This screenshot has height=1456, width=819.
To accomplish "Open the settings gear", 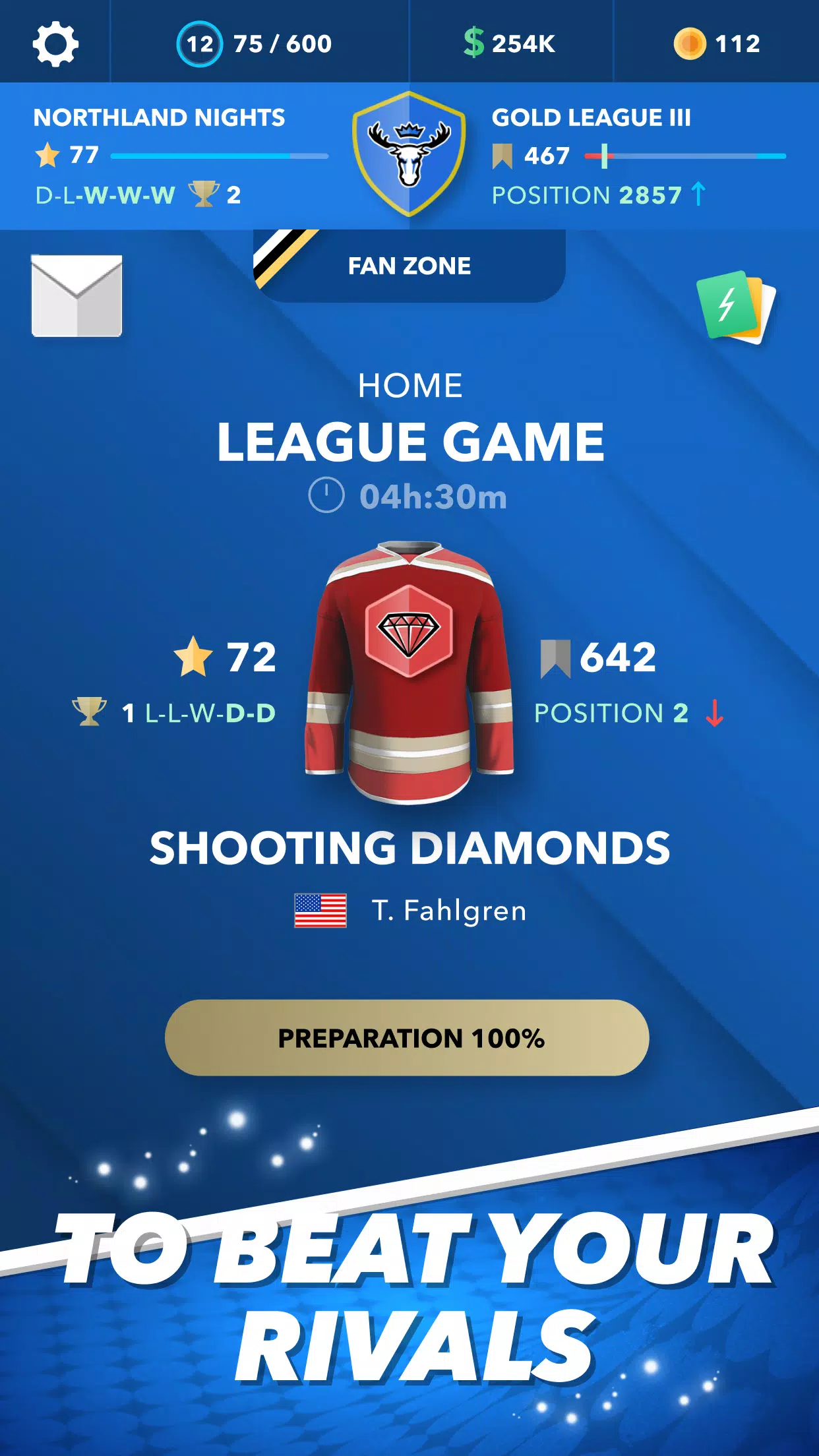I will pyautogui.click(x=55, y=44).
